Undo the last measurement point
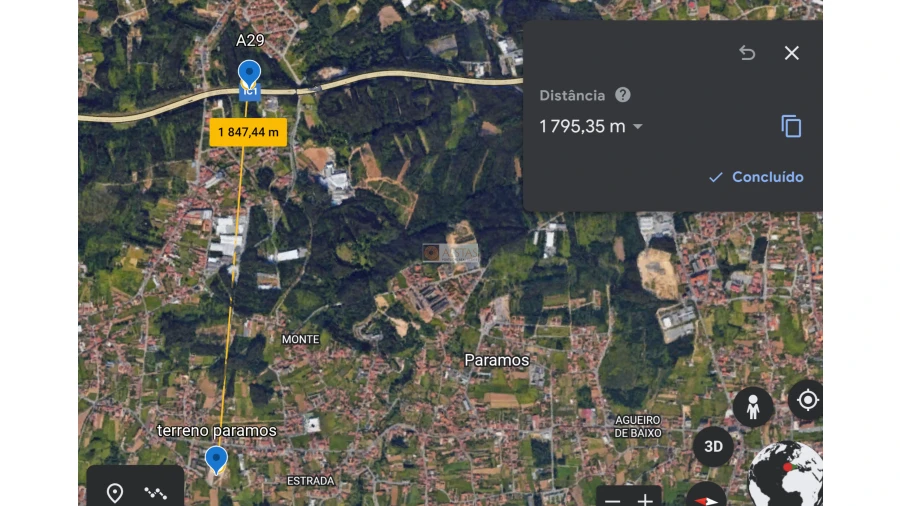900x506 pixels. [x=747, y=53]
